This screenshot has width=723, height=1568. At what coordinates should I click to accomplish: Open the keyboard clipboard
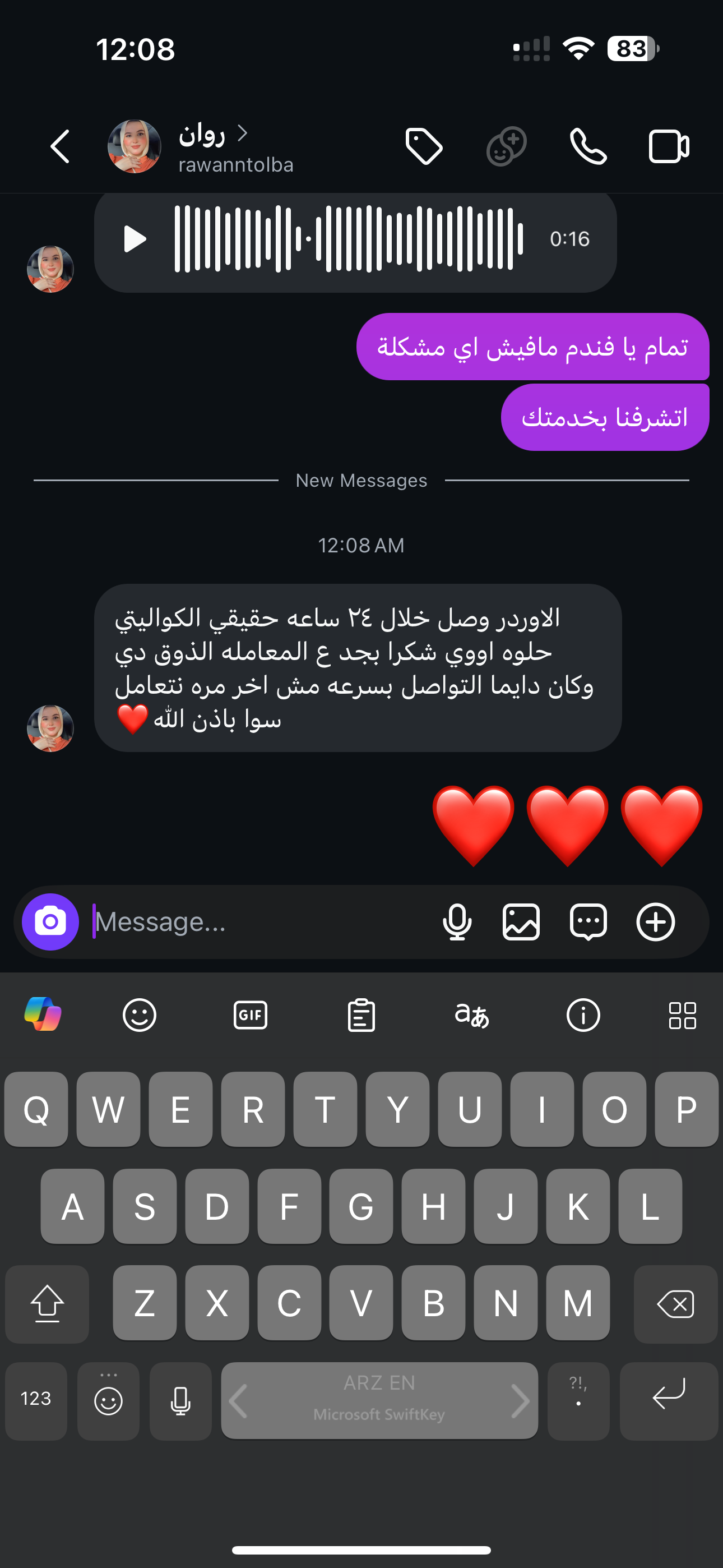pos(361,1014)
